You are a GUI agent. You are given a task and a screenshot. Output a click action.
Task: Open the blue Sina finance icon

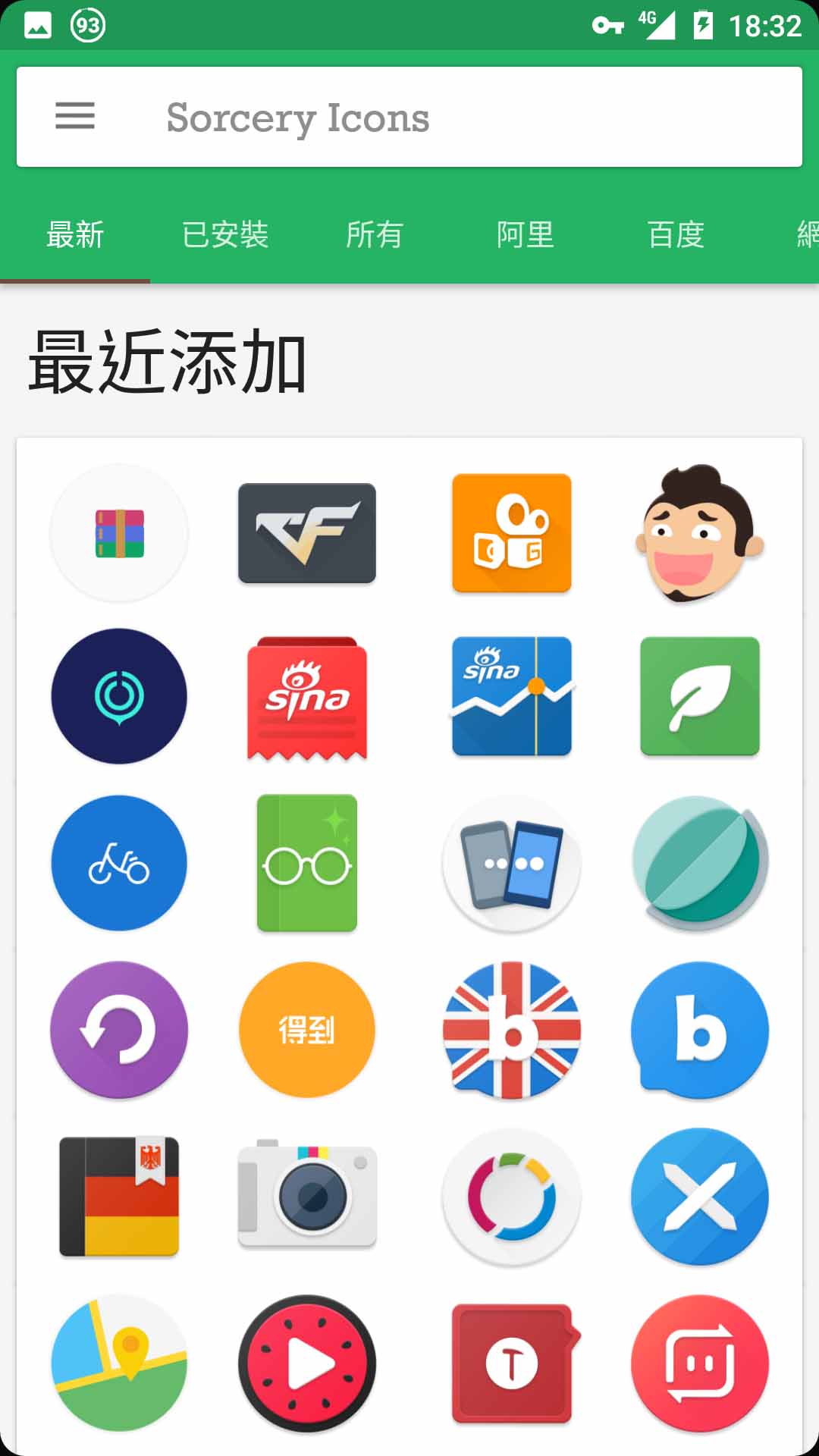pos(512,696)
